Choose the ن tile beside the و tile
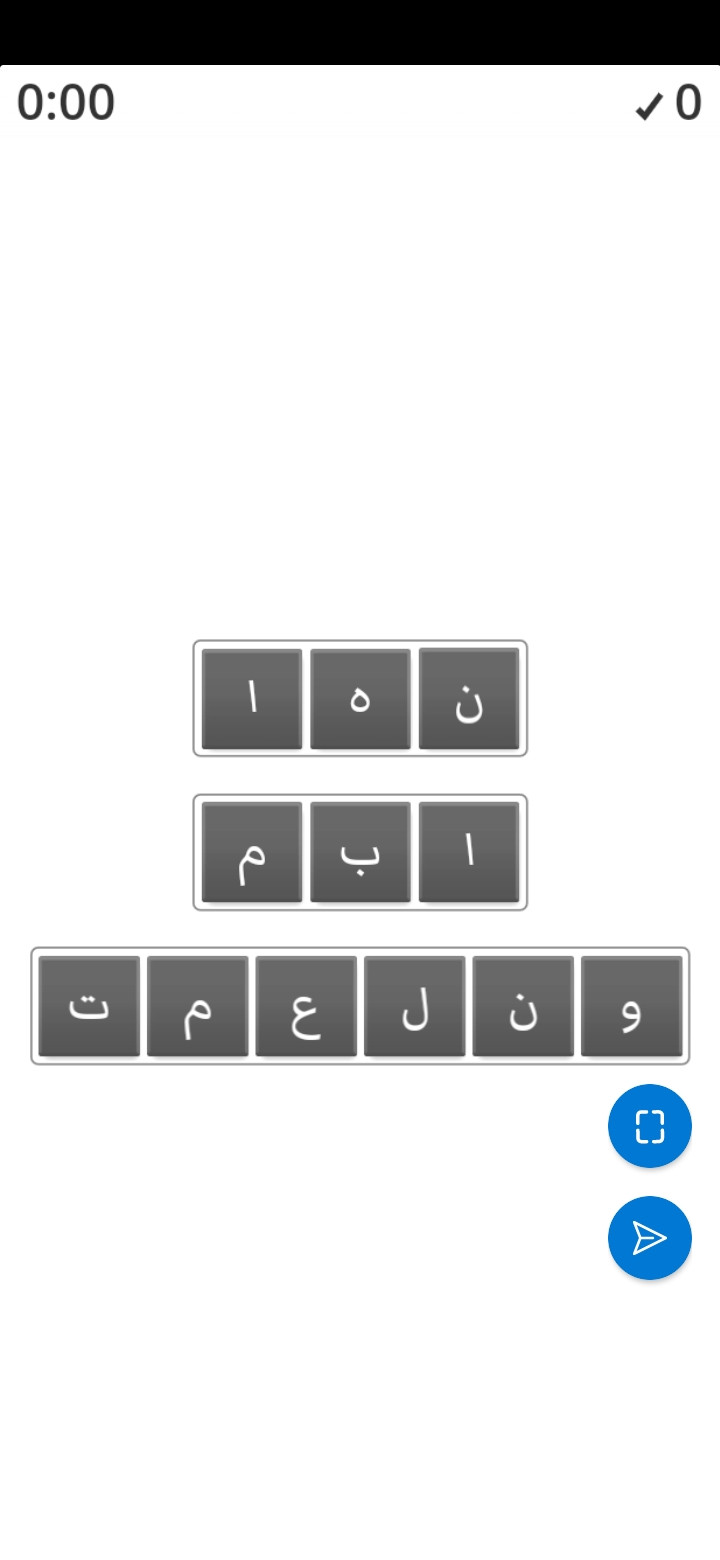 click(x=523, y=1006)
